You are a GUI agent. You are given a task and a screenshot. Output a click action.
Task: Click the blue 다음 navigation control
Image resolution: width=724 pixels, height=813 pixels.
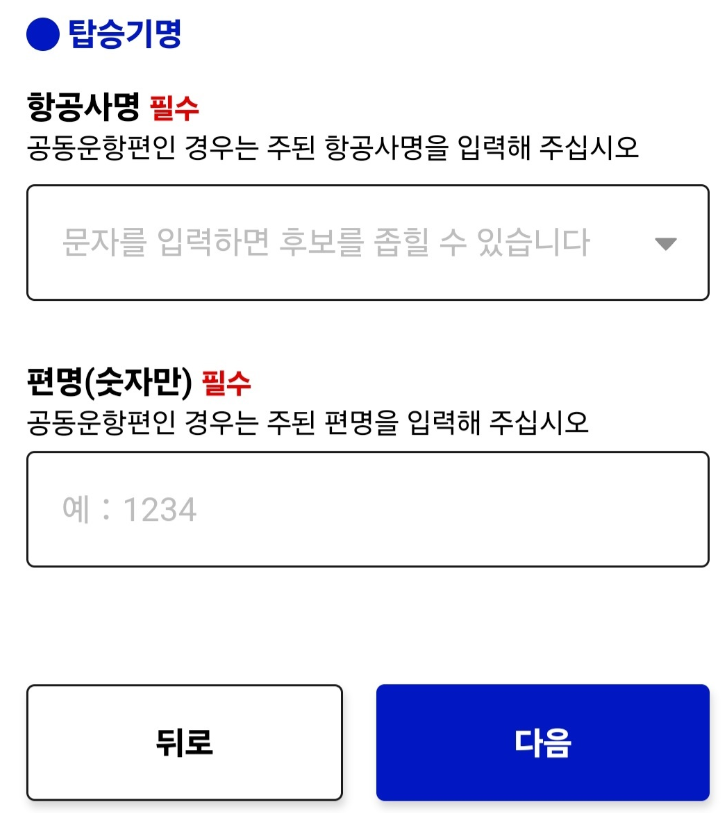coord(541,744)
